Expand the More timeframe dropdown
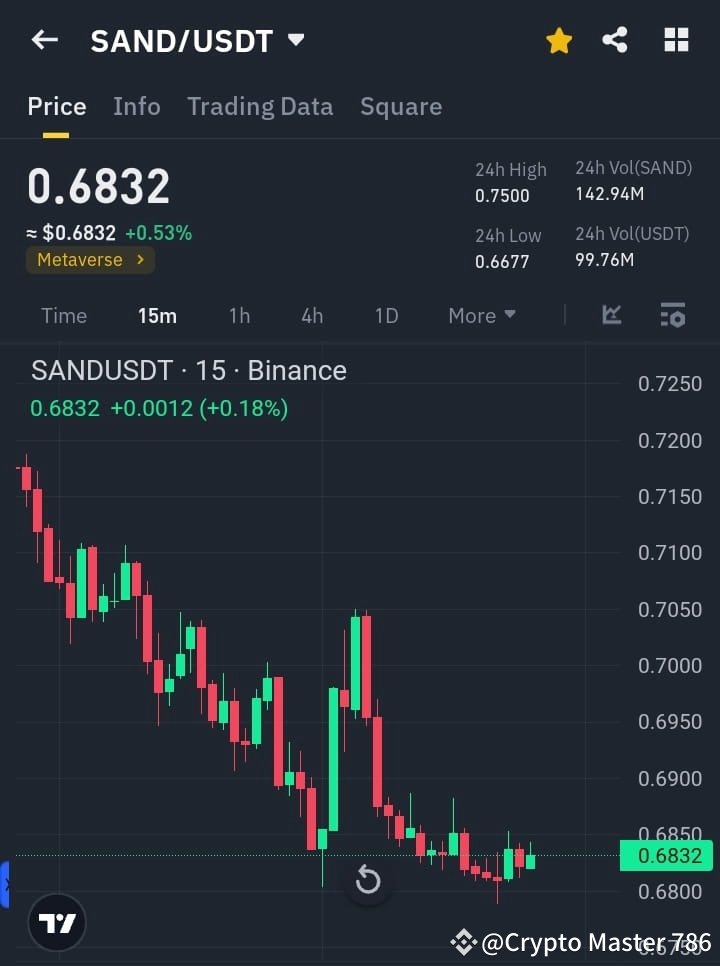Image resolution: width=720 pixels, height=966 pixels. (x=481, y=315)
